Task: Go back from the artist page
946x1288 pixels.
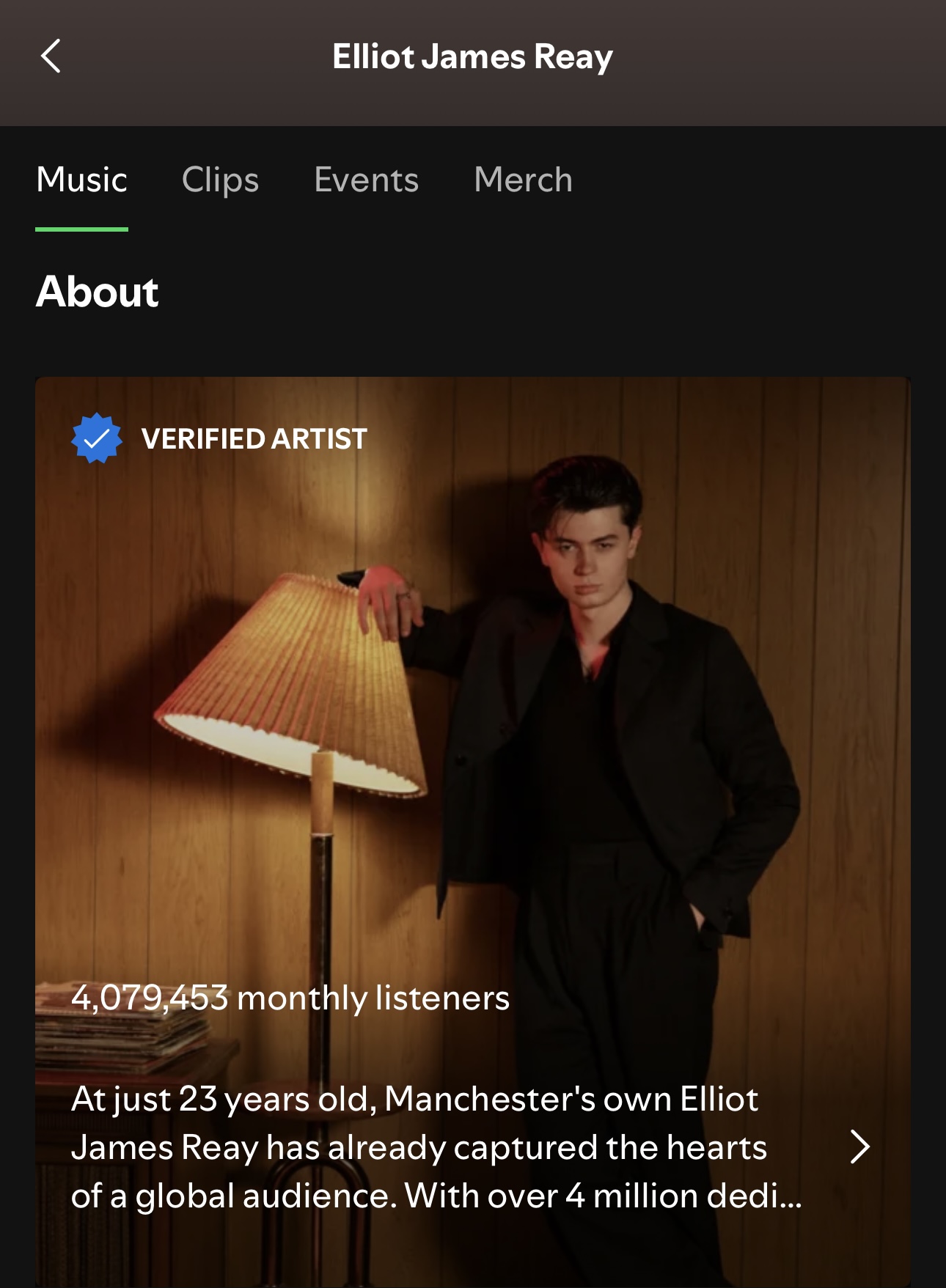Action: (51, 56)
